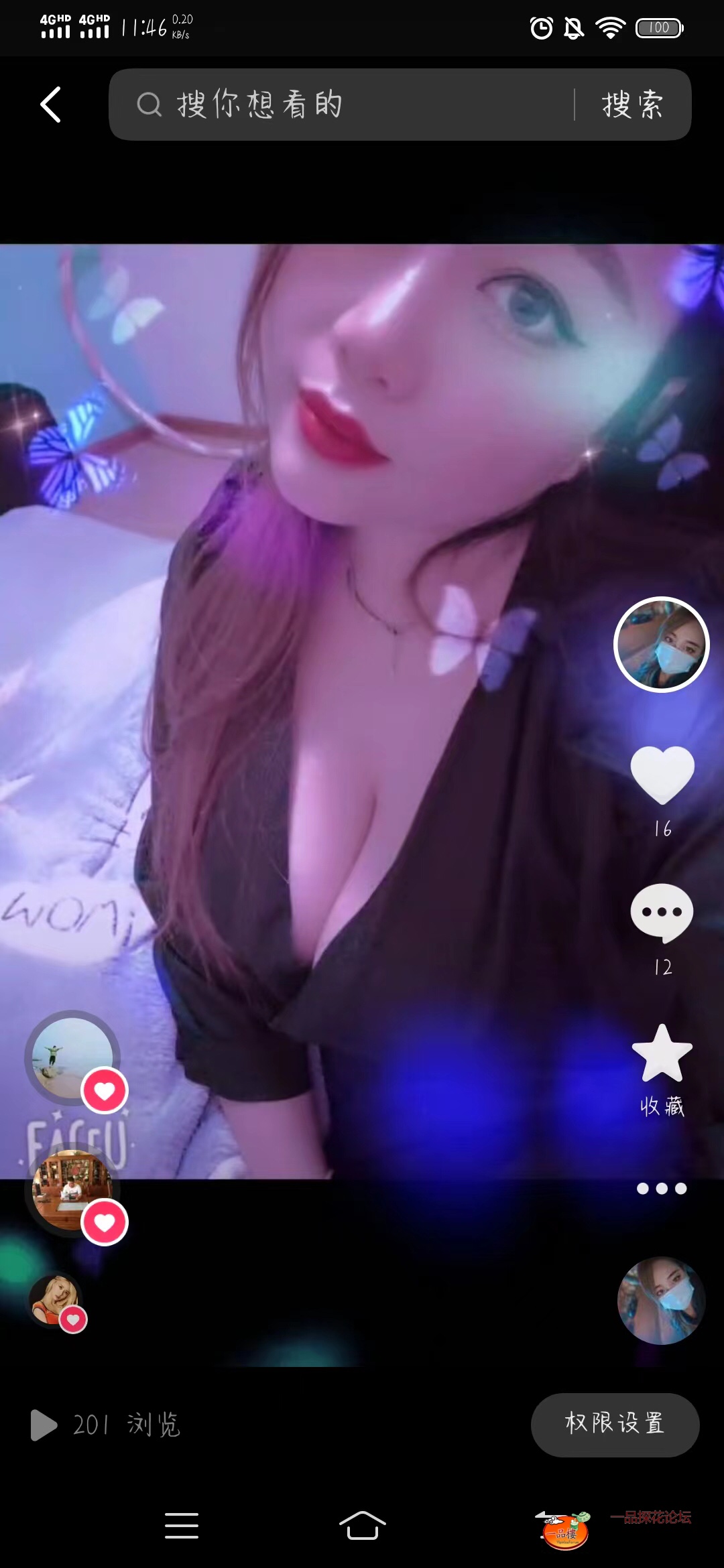
Task: Open the creator's masked avatar profile
Action: tap(661, 644)
